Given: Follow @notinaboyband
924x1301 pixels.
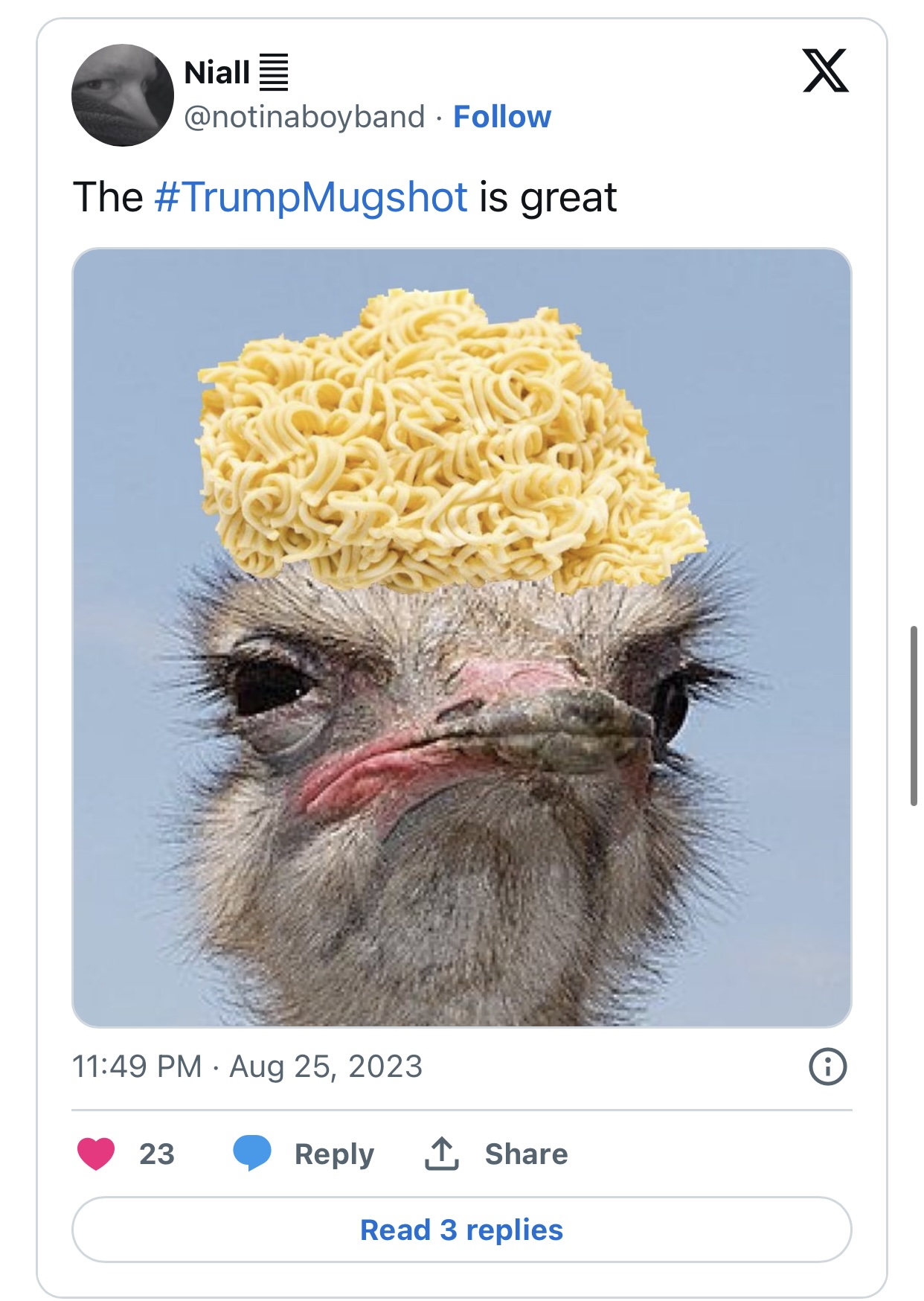Looking at the screenshot, I should pos(501,117).
